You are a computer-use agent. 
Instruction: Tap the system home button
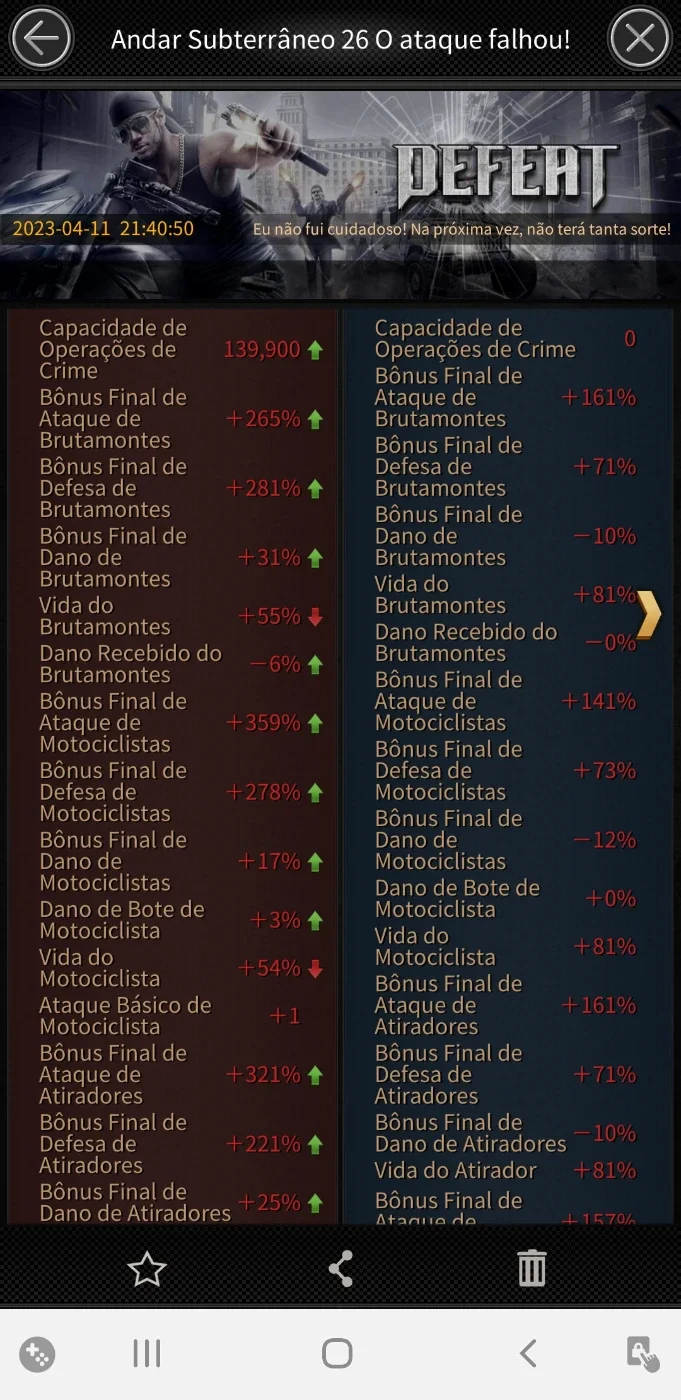pyautogui.click(x=337, y=1354)
